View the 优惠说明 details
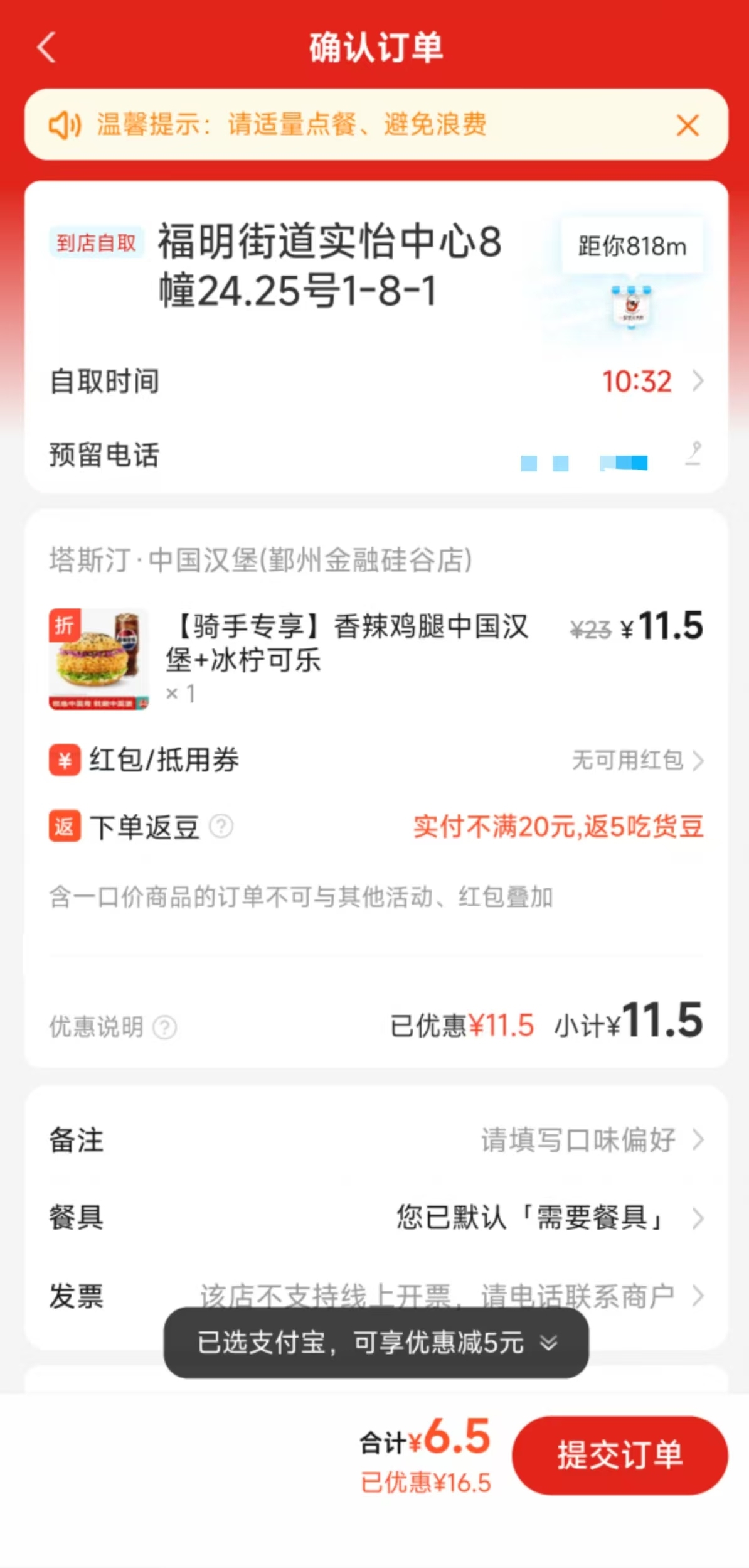Image resolution: width=749 pixels, height=1568 pixels. (164, 1028)
